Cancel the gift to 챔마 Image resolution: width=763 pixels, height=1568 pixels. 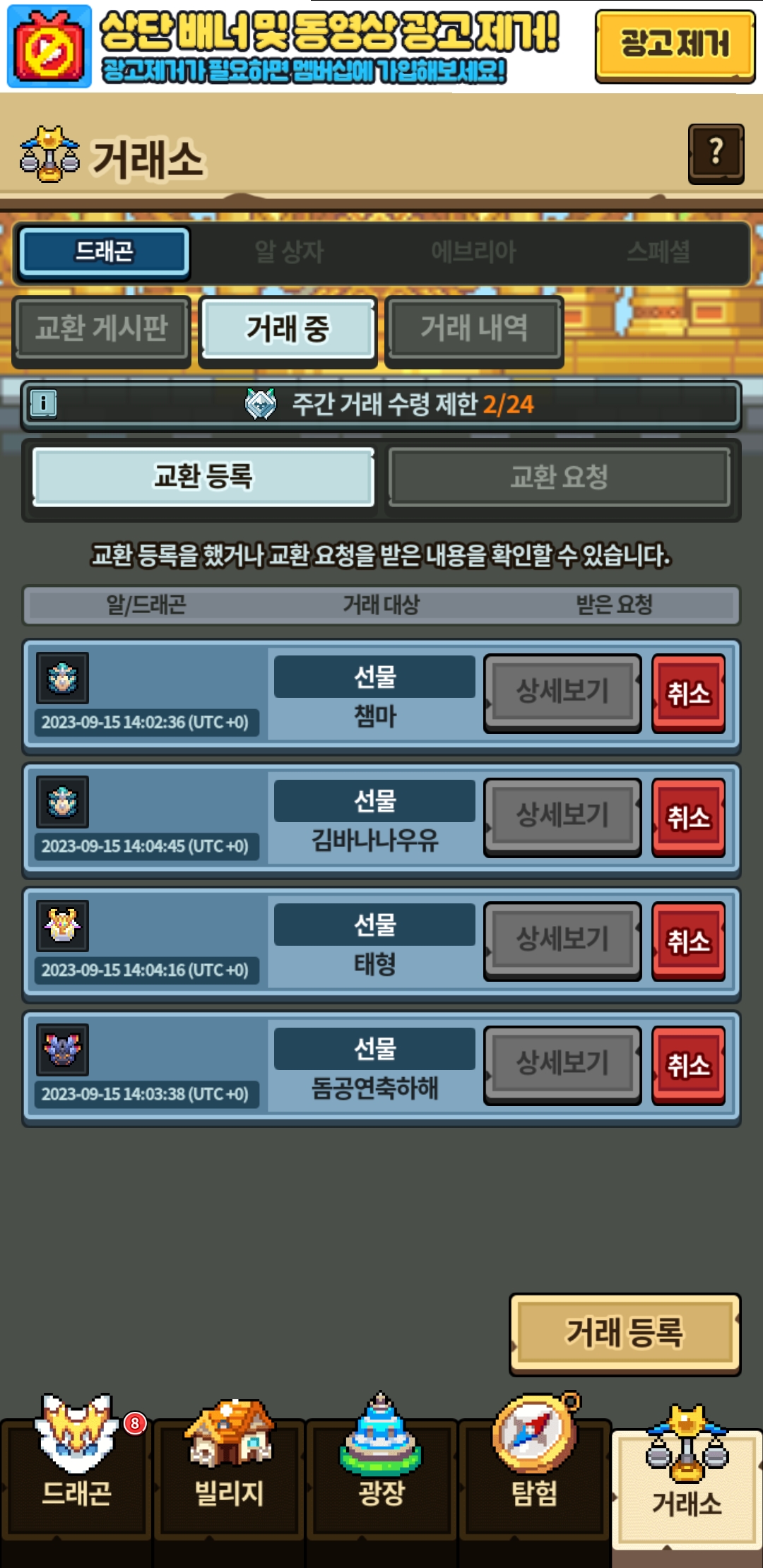click(x=689, y=693)
